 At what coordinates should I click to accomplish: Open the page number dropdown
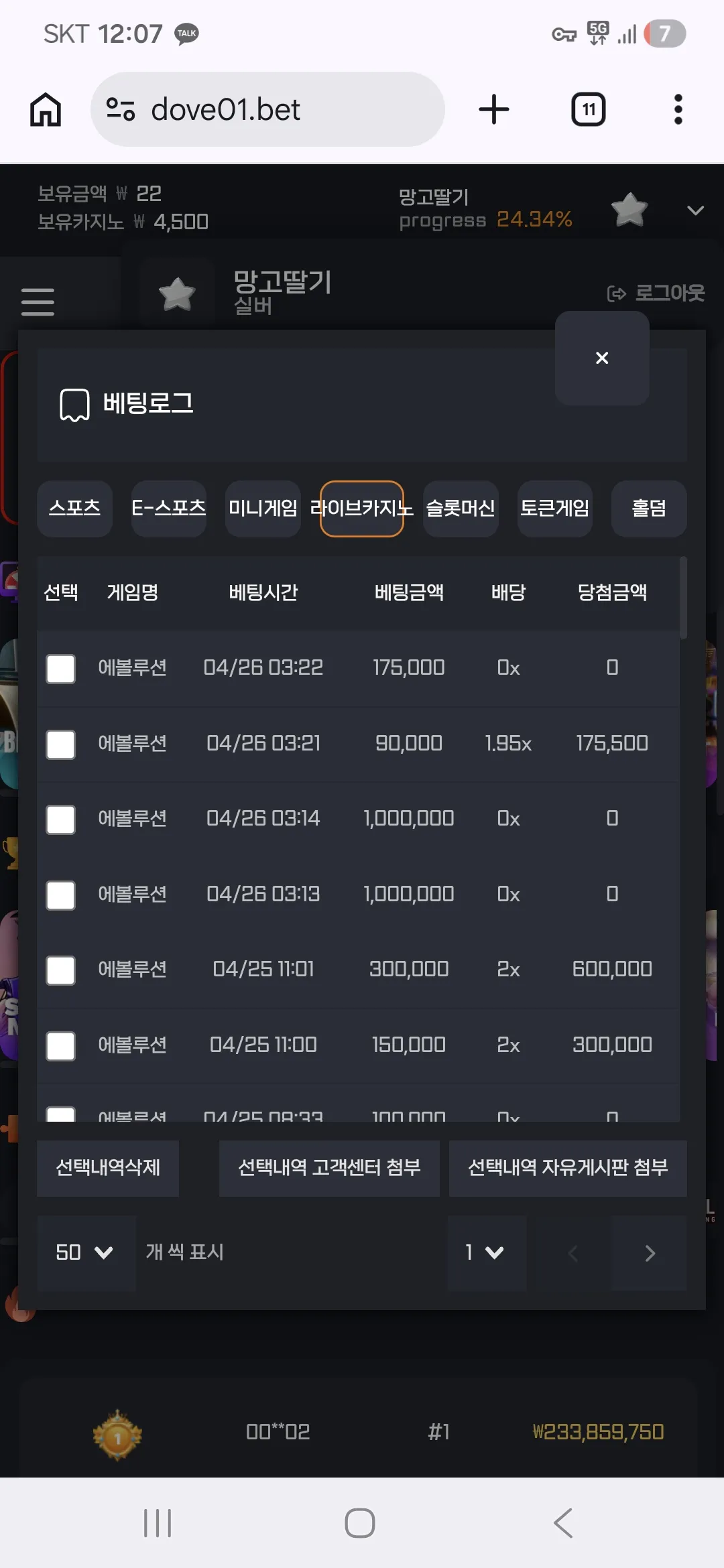(x=487, y=1252)
